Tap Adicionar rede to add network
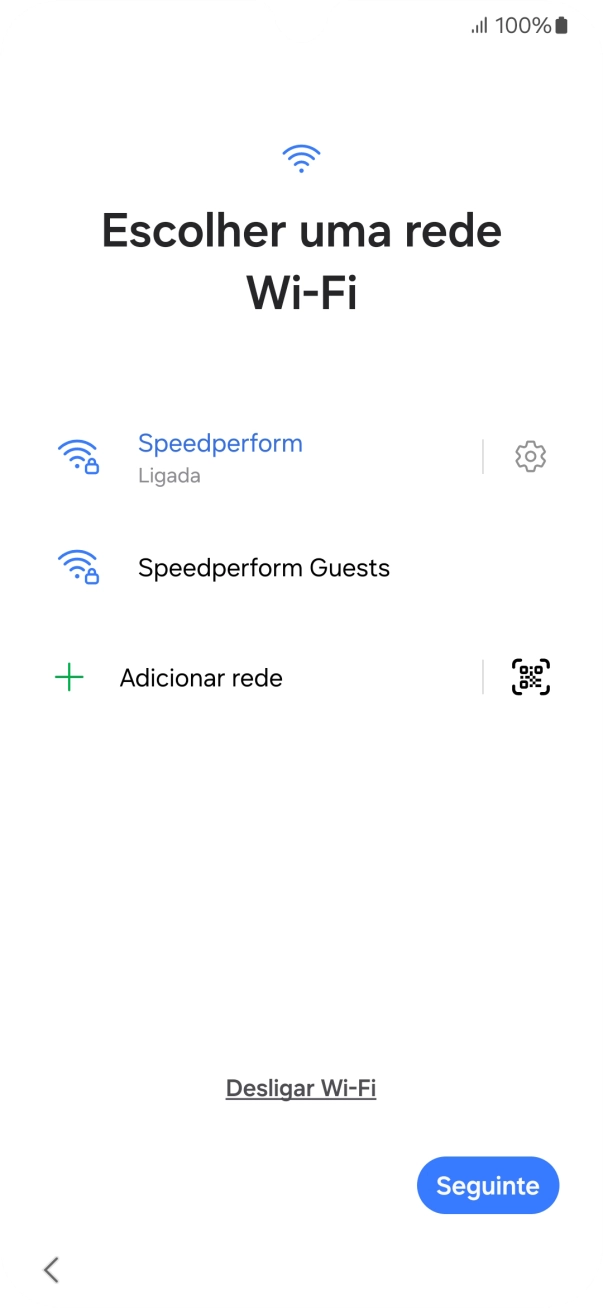The height and width of the screenshot is (1308, 603). pos(200,678)
